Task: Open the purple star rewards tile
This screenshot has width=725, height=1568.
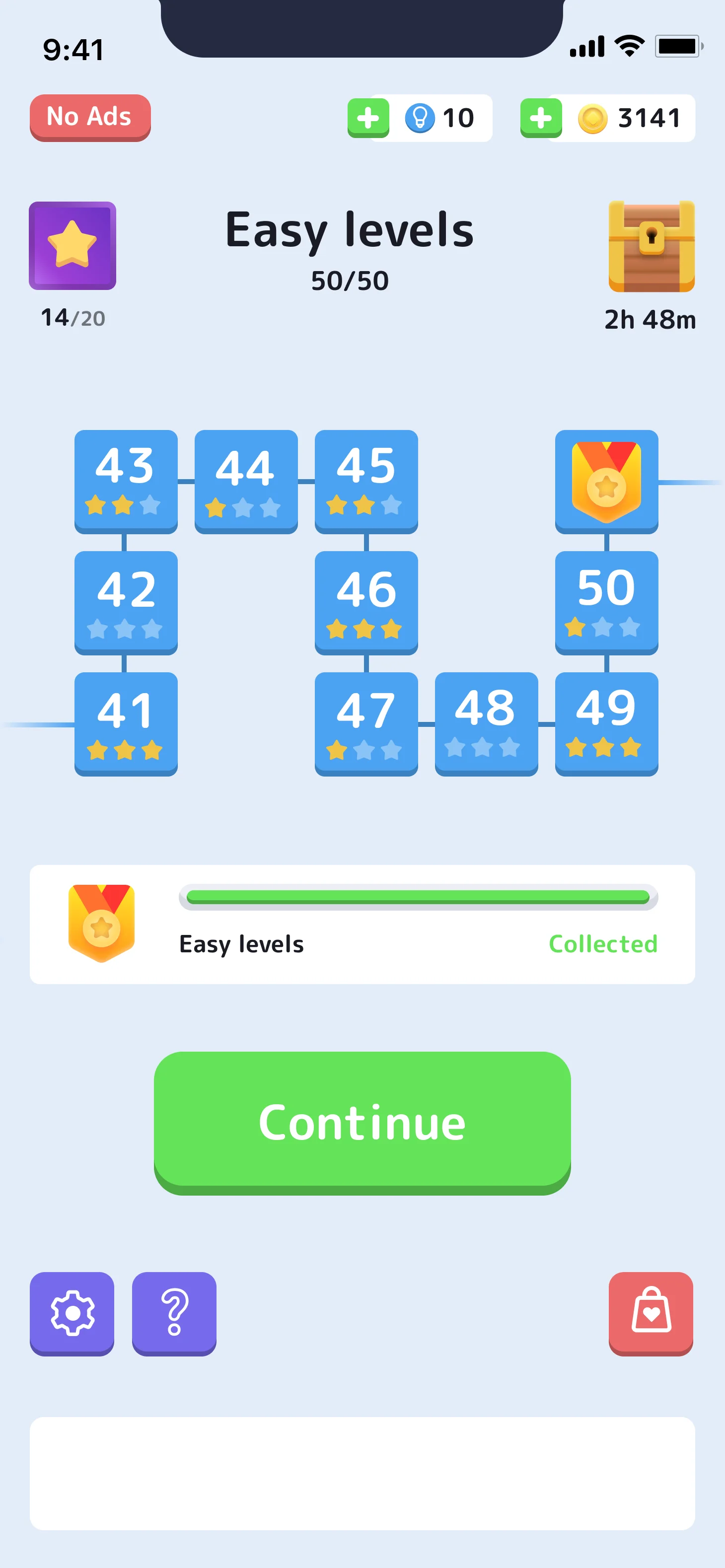Action: 72,245
